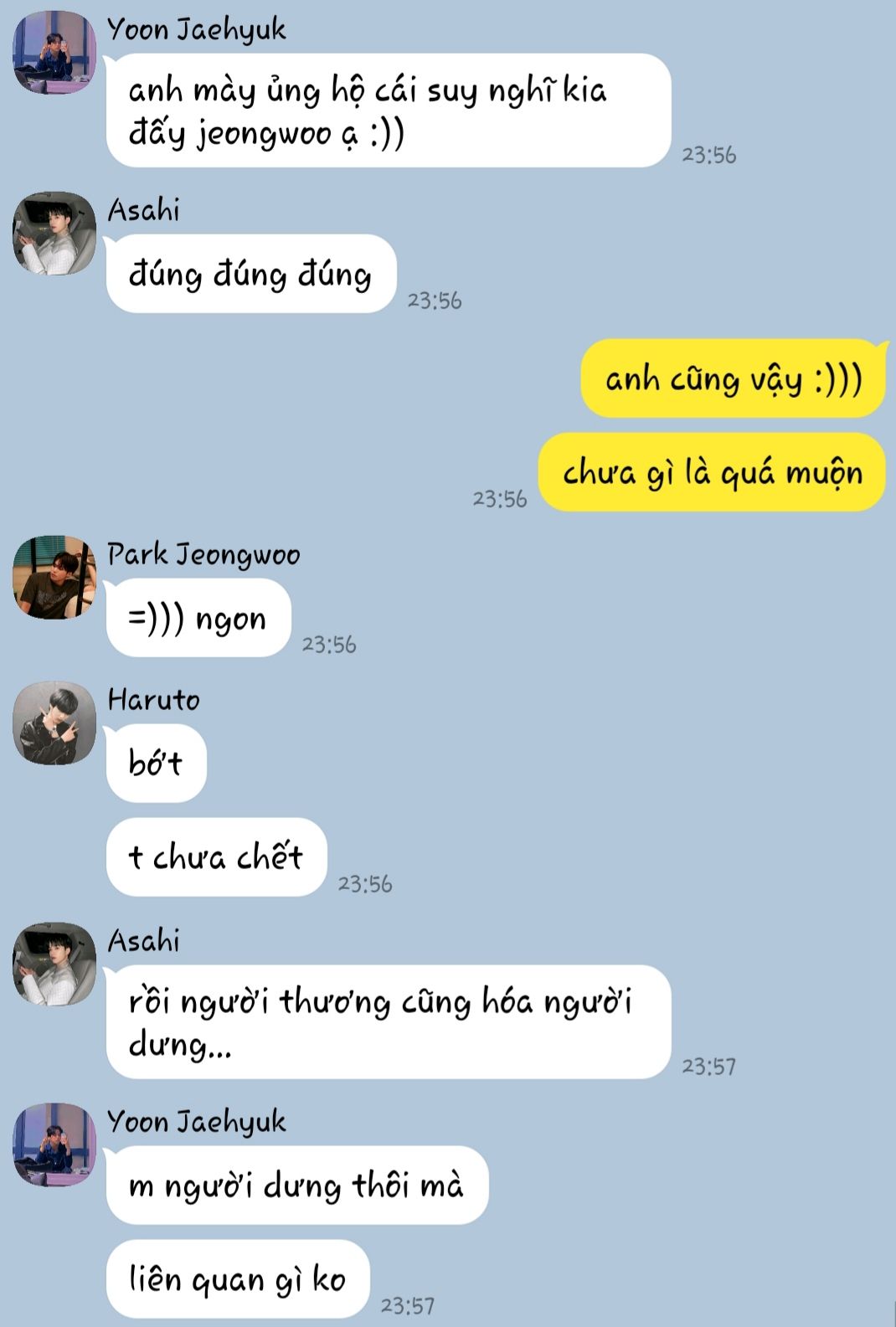
Task: Tap Yoon Jaehyuk's avatar beside "anh mày ủng hộ"
Action: click(54, 53)
